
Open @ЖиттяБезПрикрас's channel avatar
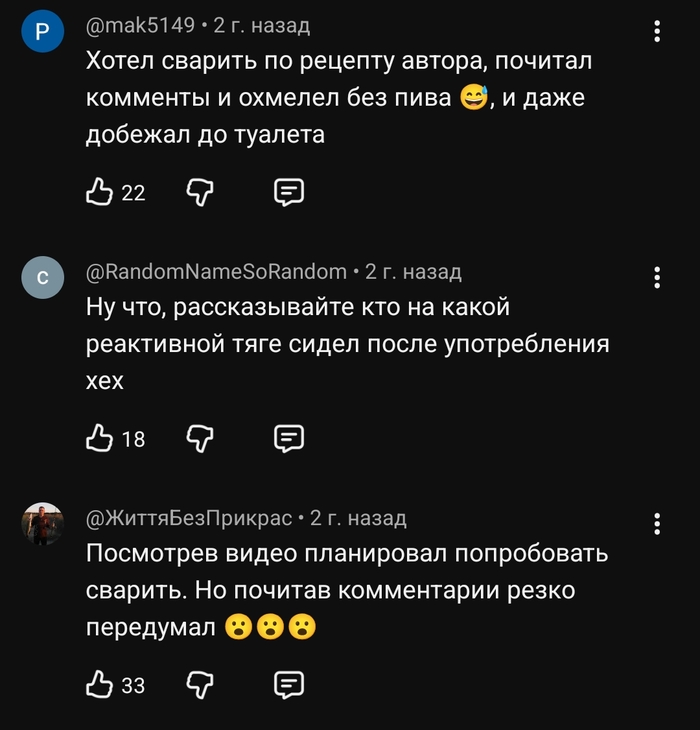[42, 524]
